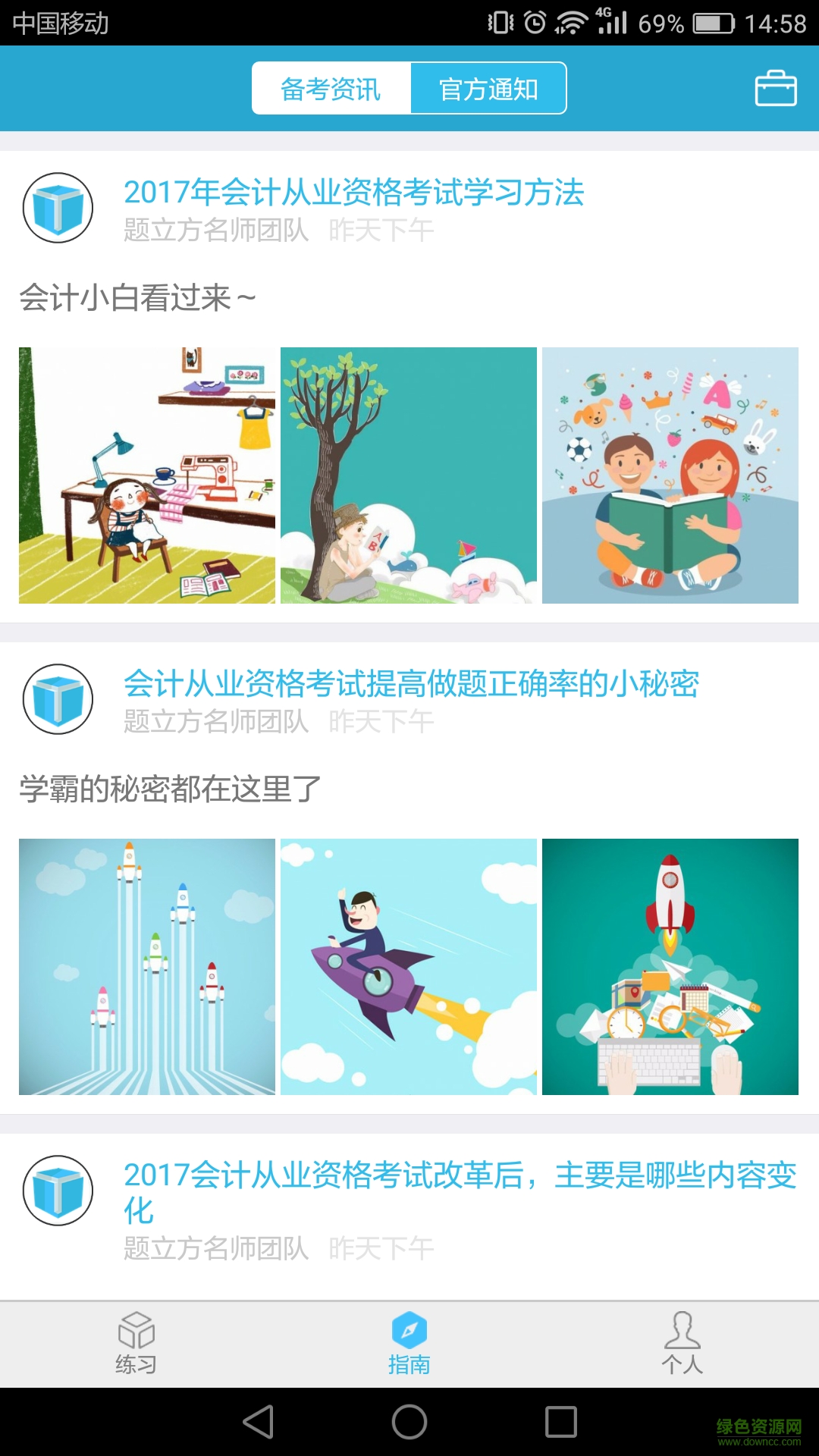Open article 会计从业资格考试提高做题正确率的小秘密
Image resolution: width=819 pixels, height=1456 pixels.
tap(411, 684)
